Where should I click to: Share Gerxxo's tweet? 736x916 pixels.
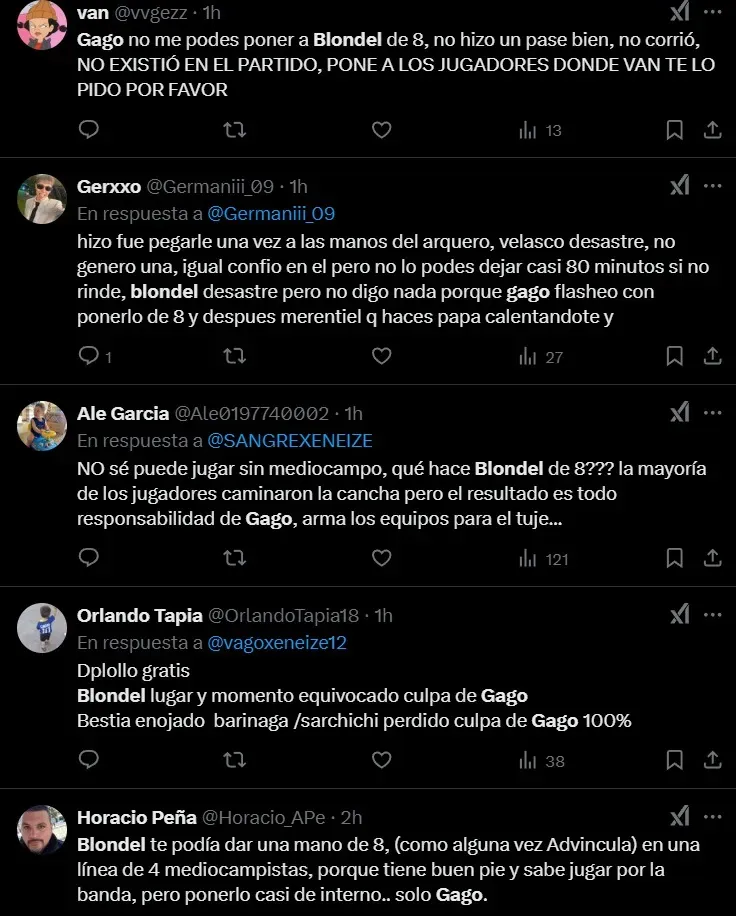click(x=712, y=356)
